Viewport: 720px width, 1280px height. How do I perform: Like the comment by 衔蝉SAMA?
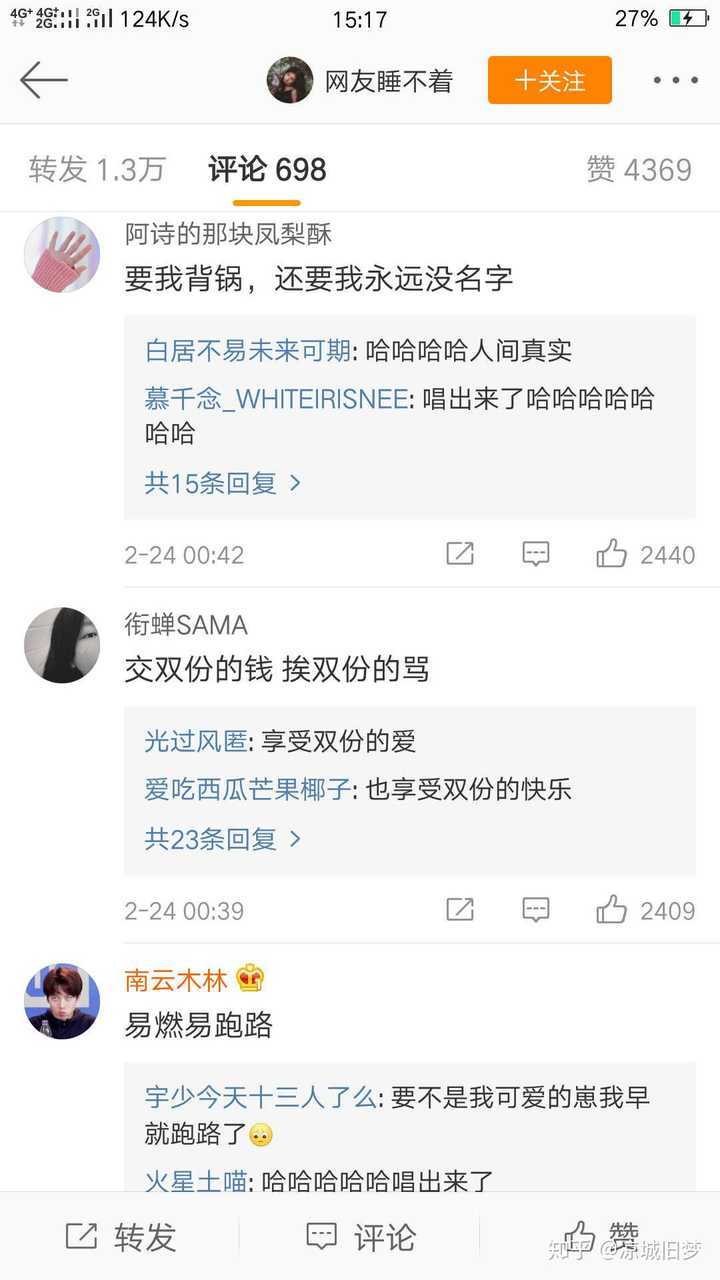click(x=645, y=910)
